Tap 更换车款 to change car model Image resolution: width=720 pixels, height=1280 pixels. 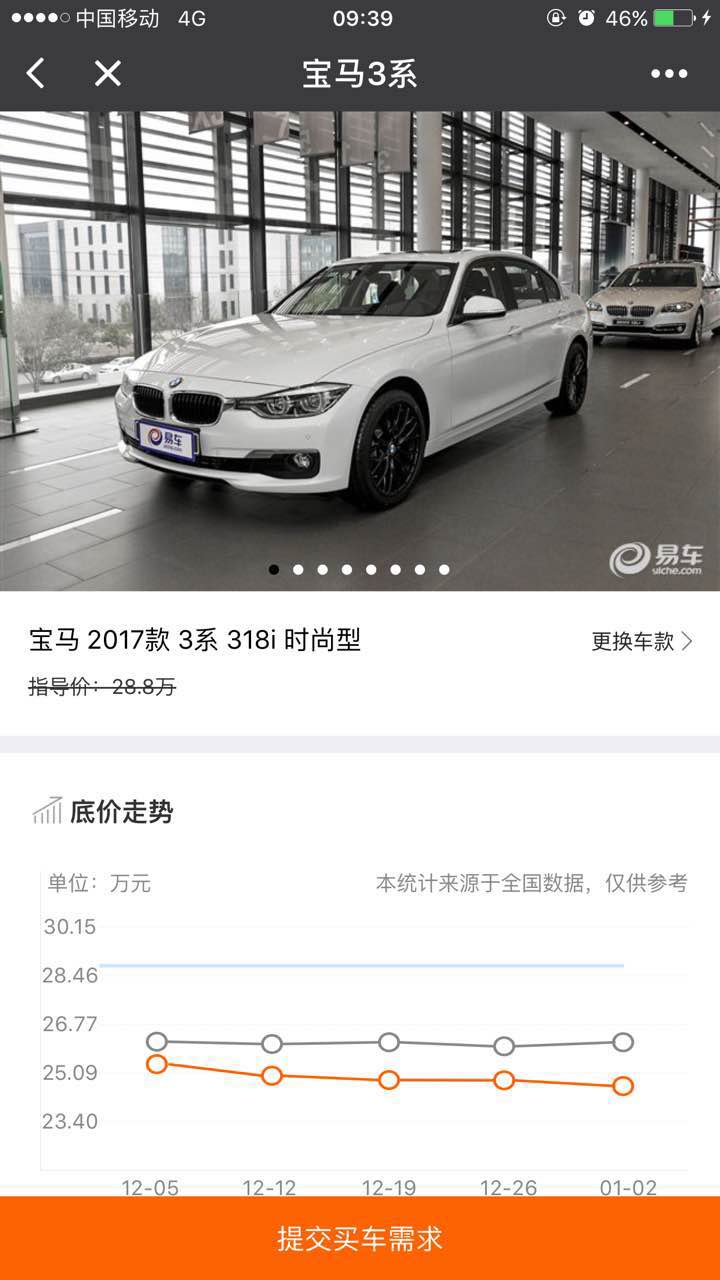tap(642, 641)
